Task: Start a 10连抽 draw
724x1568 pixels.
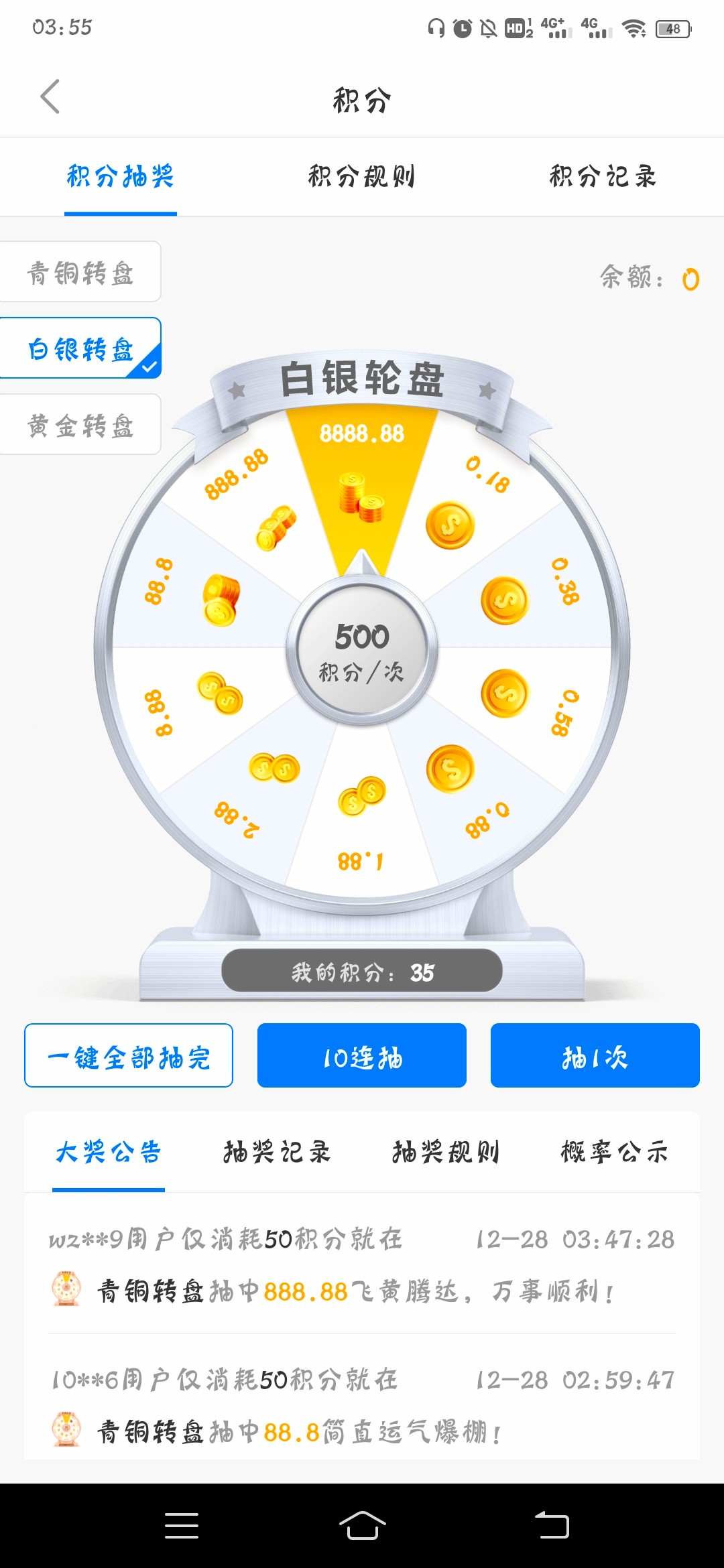Action: point(362,1055)
